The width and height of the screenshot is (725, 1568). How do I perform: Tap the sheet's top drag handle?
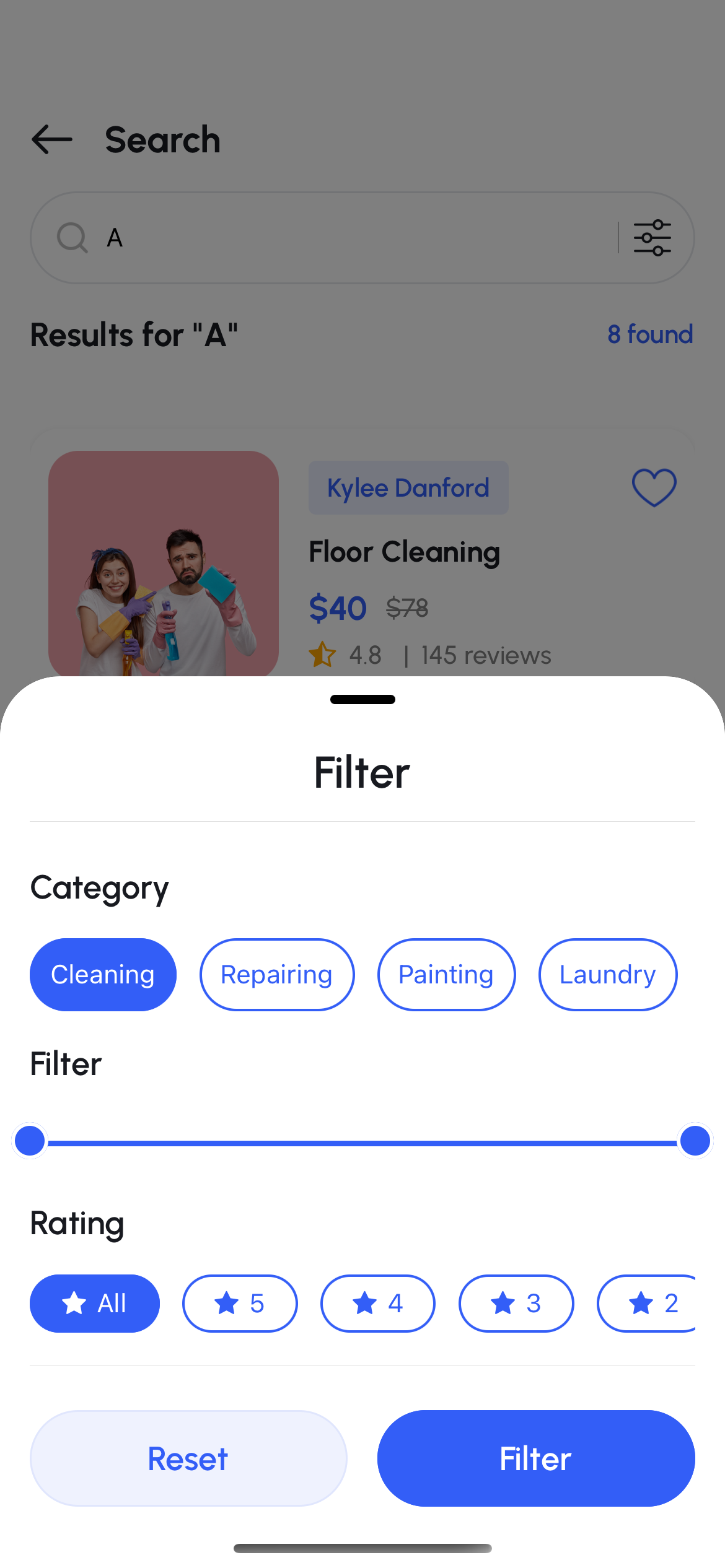tap(362, 700)
